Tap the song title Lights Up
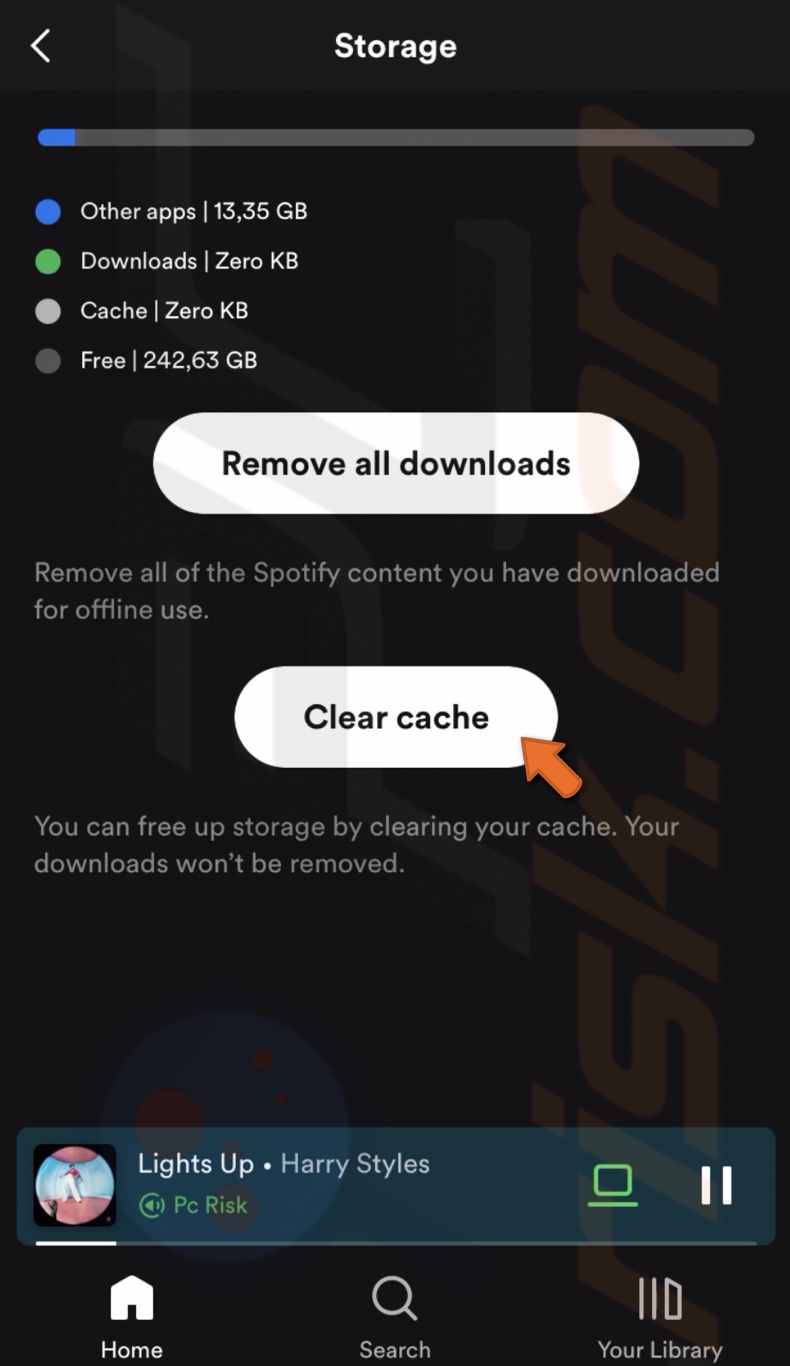This screenshot has width=790, height=1366. pos(196,1163)
